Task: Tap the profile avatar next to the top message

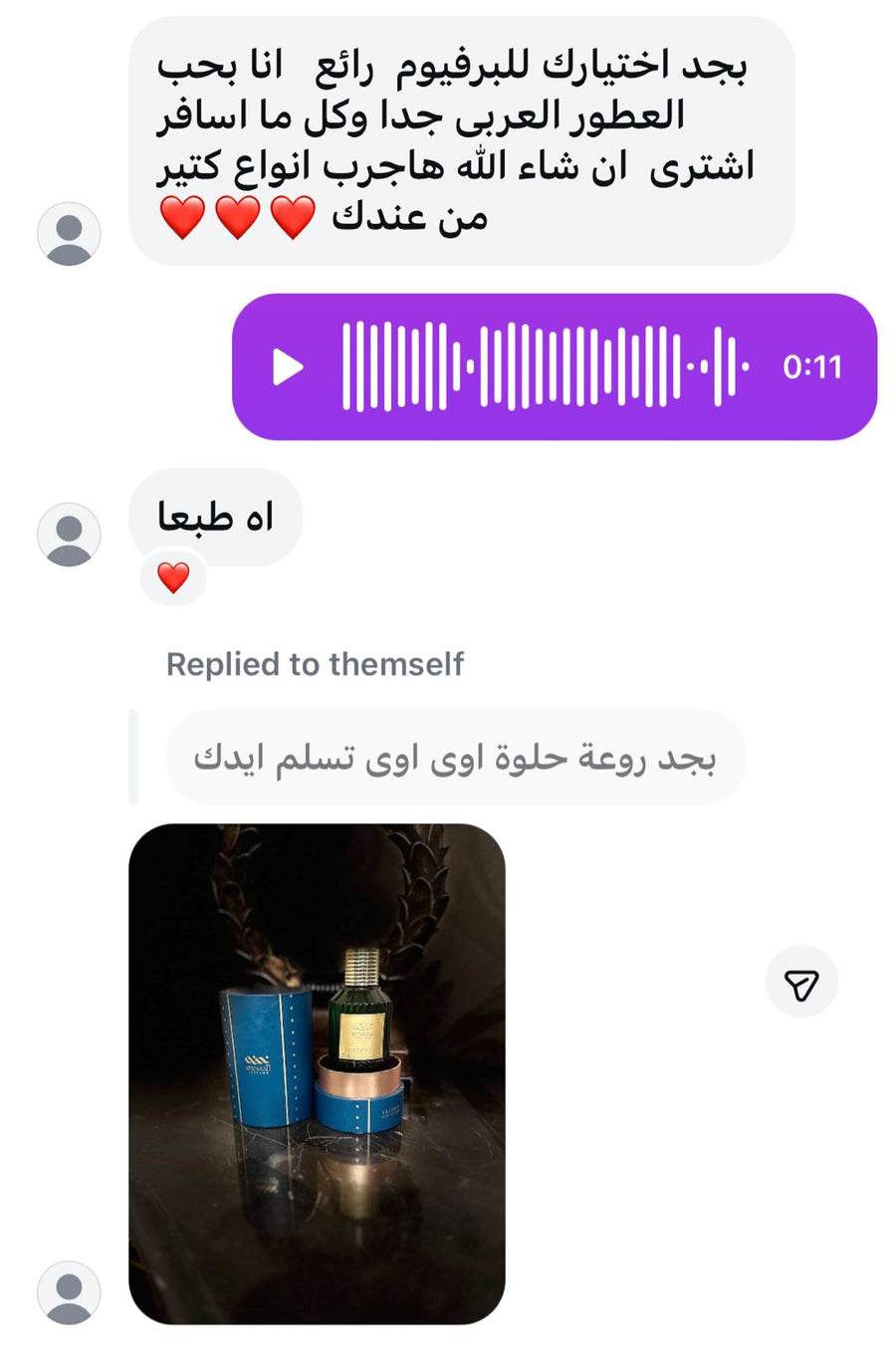Action: [68, 234]
